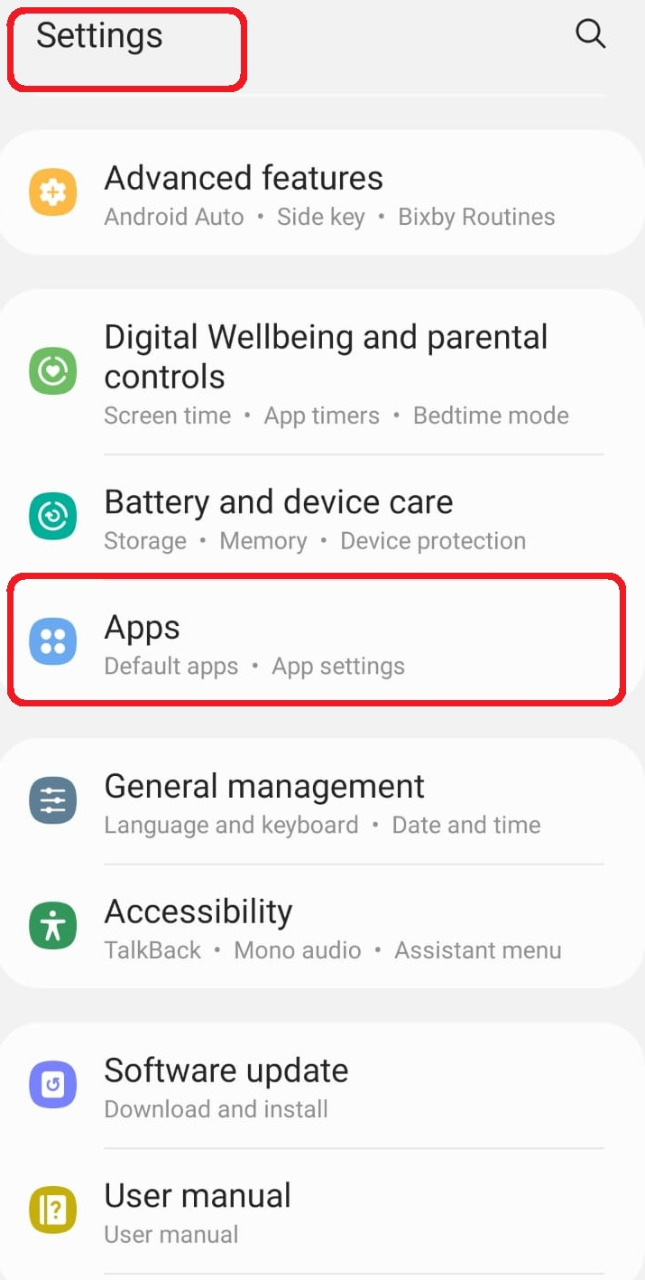645x1280 pixels.
Task: Open Advanced features settings
Action: click(x=320, y=194)
